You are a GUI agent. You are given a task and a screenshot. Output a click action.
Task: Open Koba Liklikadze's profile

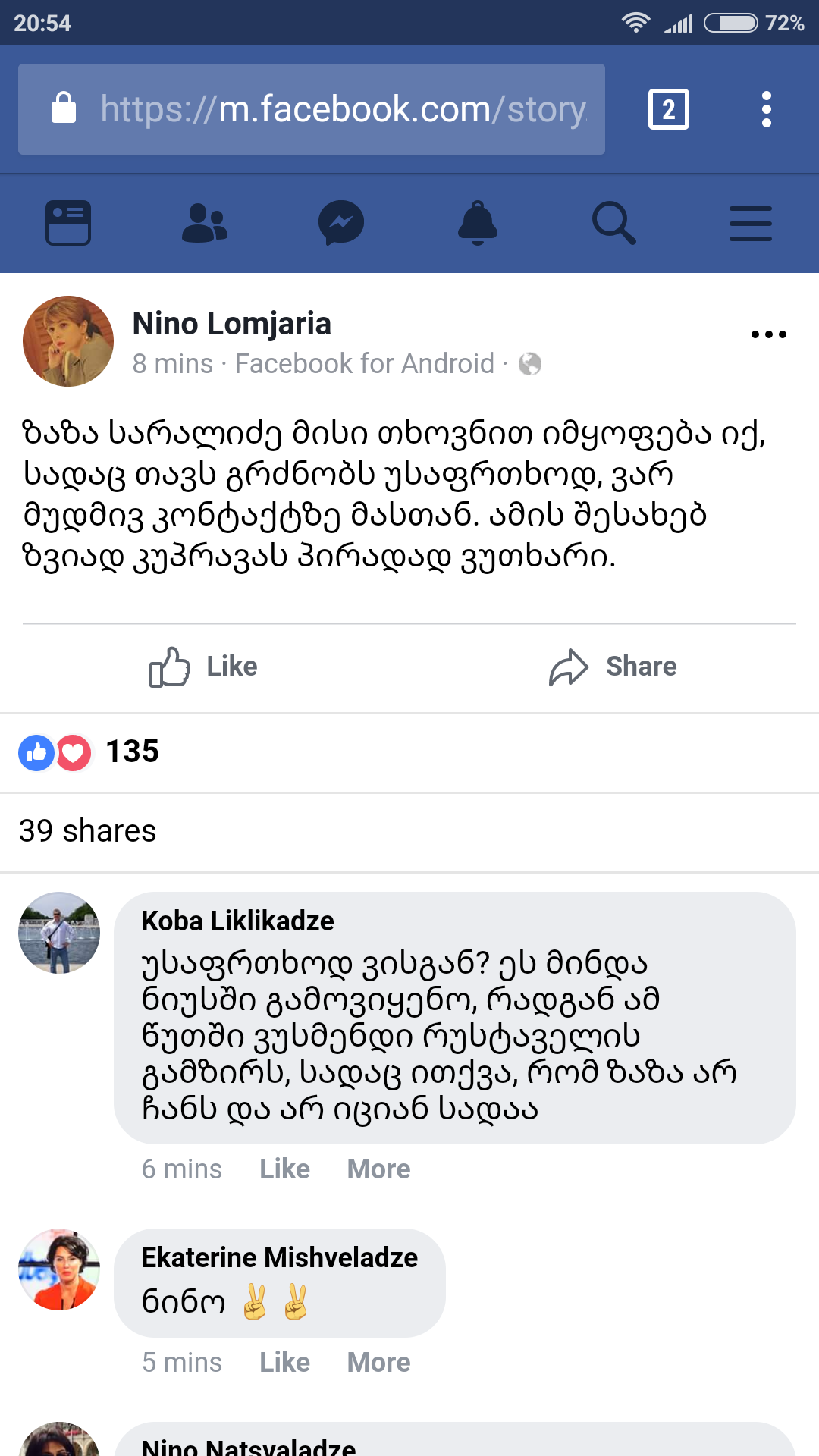point(237,921)
